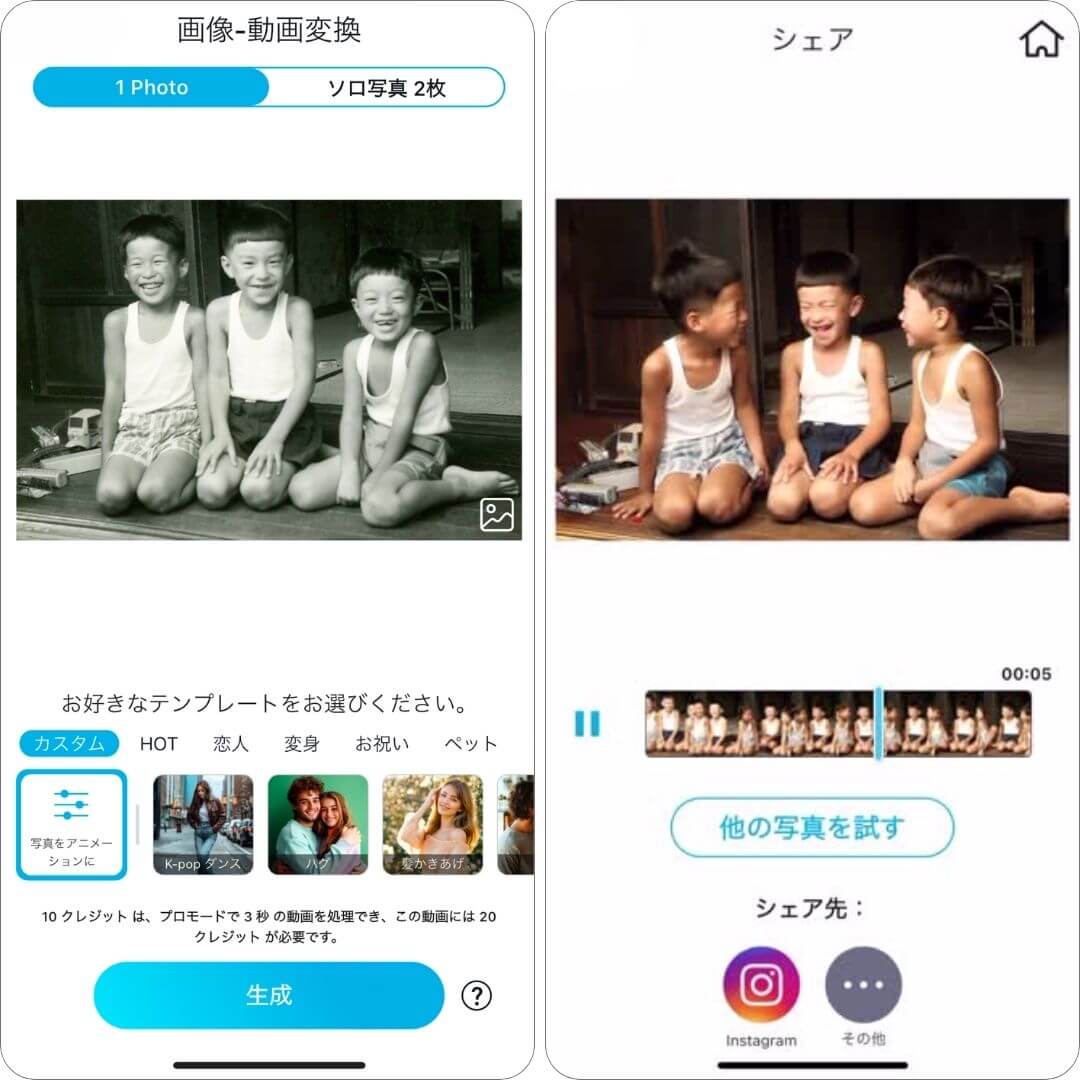Select the カスタム template category
The height and width of the screenshot is (1080, 1080).
(x=69, y=744)
